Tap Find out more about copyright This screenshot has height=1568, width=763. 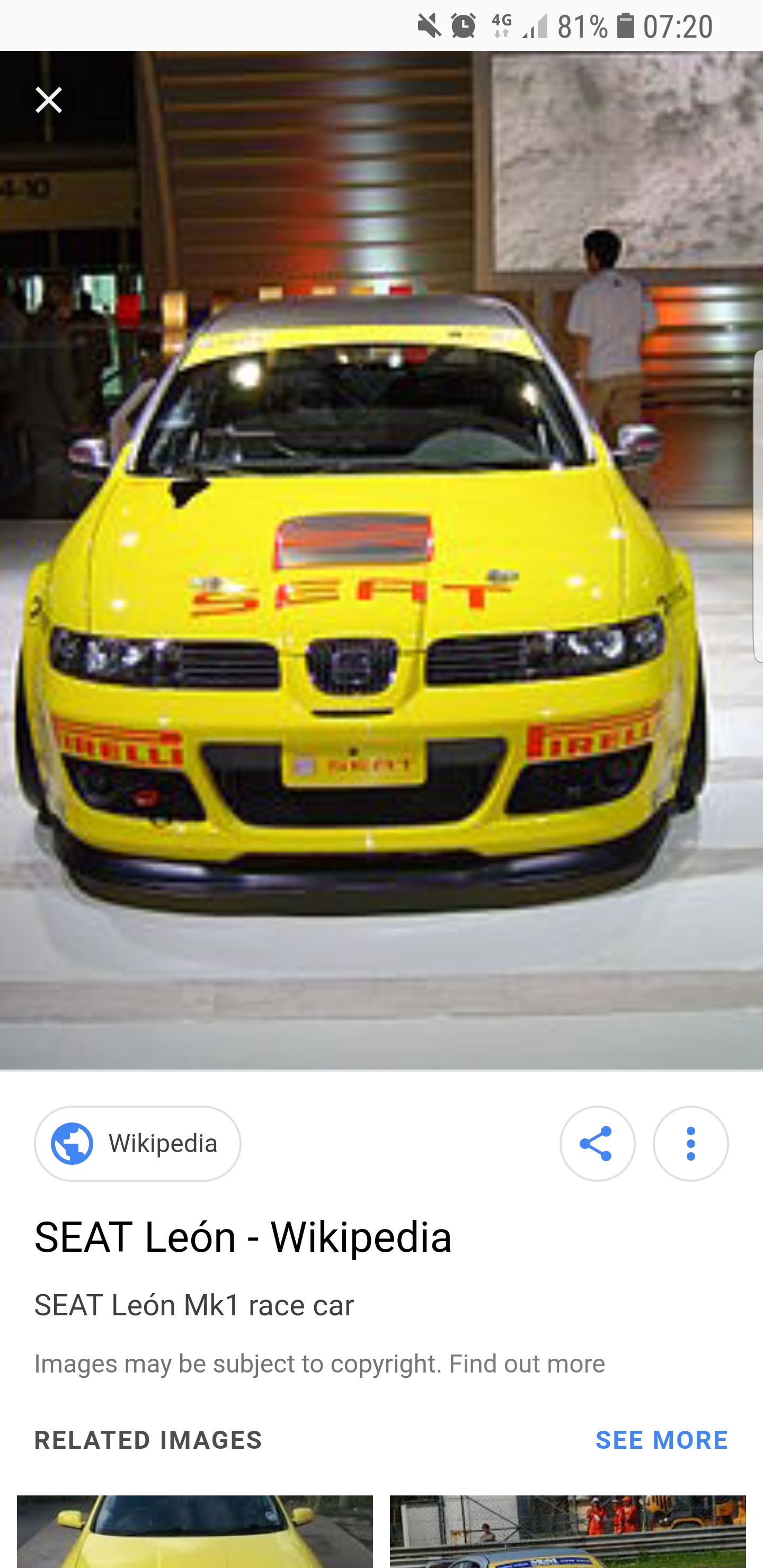coord(527,1364)
